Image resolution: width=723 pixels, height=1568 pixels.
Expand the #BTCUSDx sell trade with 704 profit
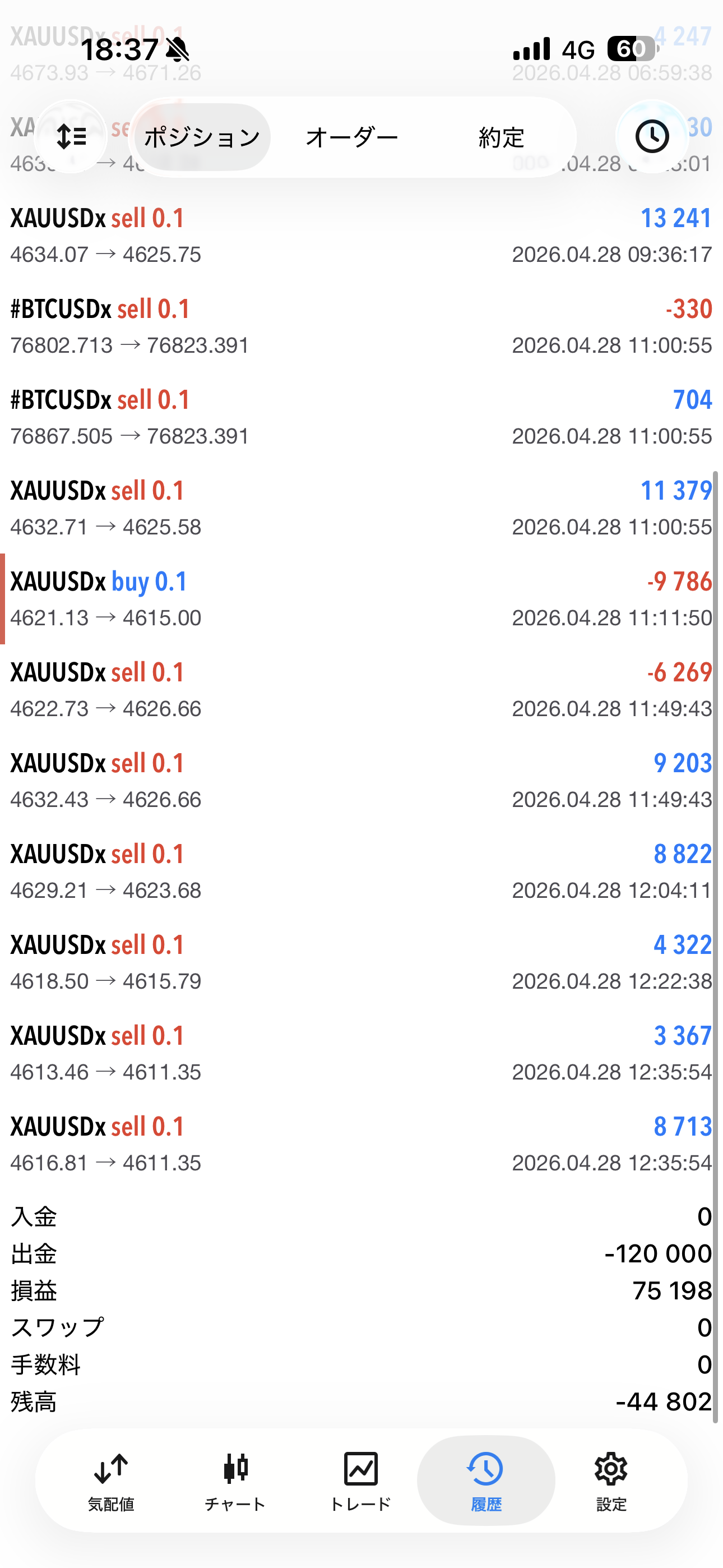(x=361, y=418)
